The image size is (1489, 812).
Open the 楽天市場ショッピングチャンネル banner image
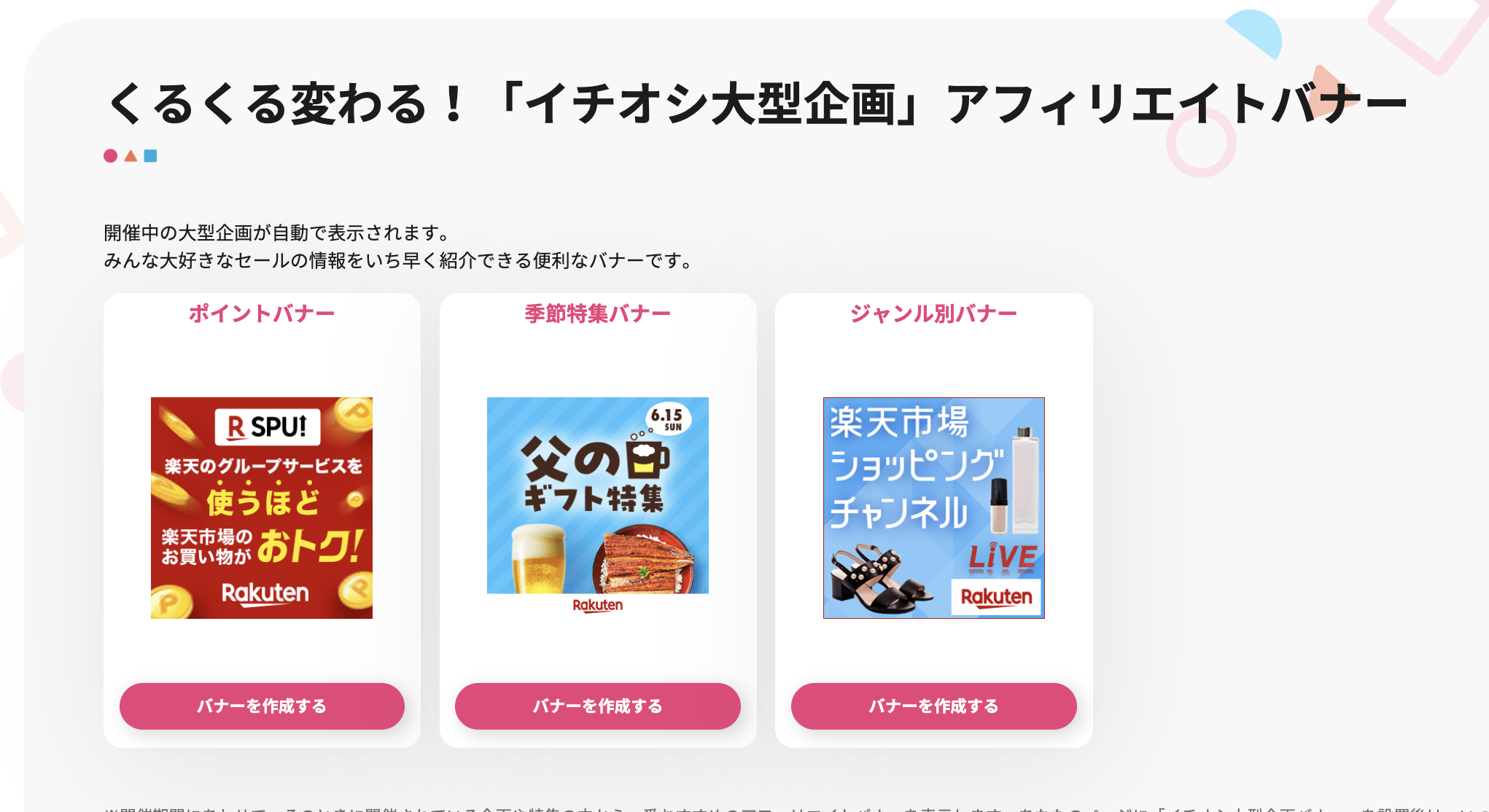[933, 508]
